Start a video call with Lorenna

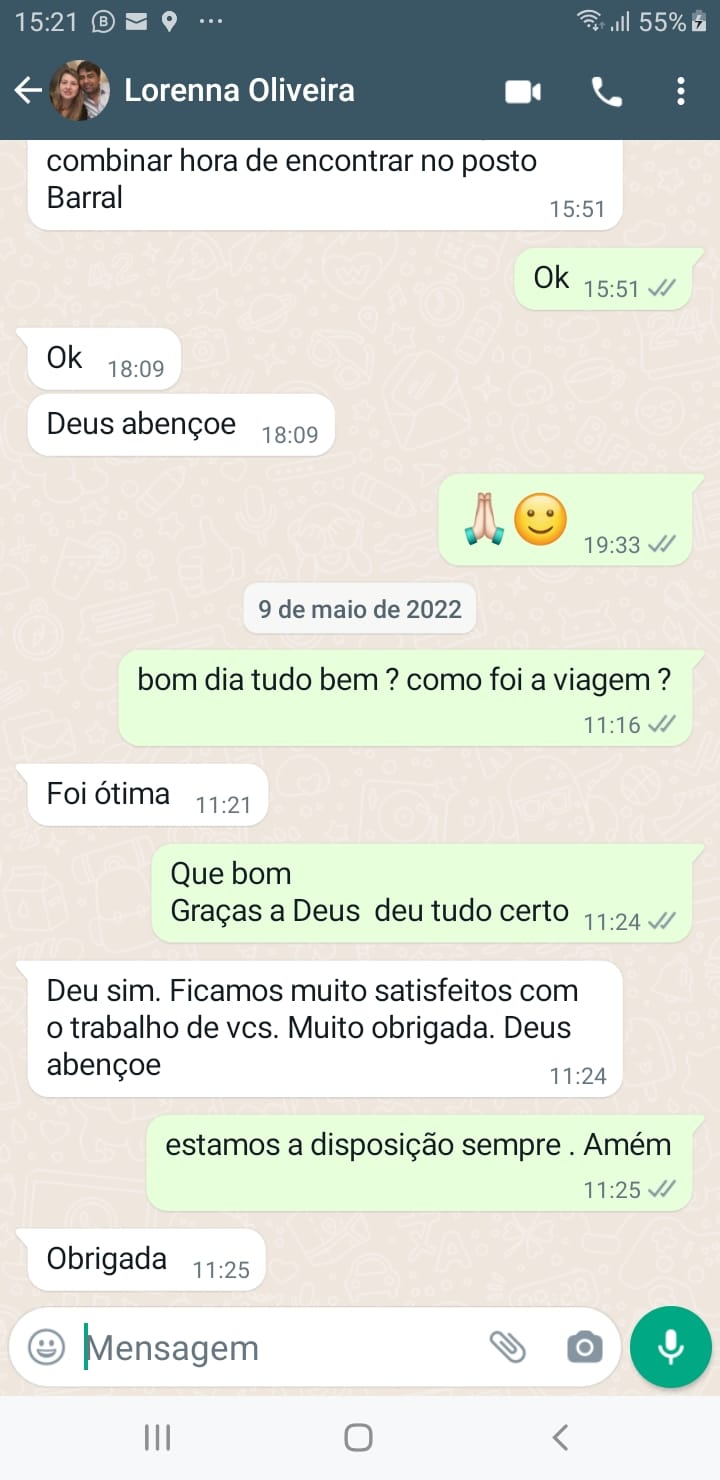tap(523, 92)
